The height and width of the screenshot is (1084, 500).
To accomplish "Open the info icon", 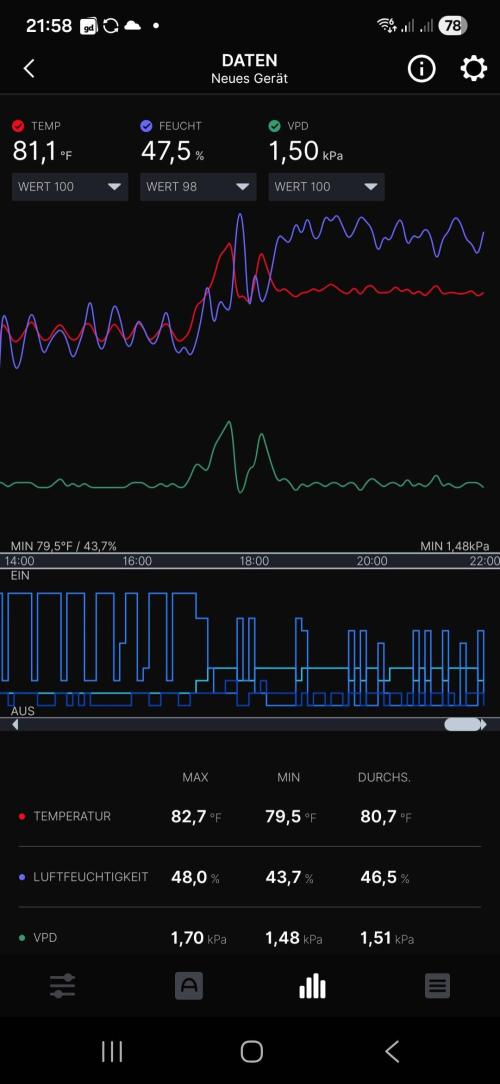I will (421, 68).
